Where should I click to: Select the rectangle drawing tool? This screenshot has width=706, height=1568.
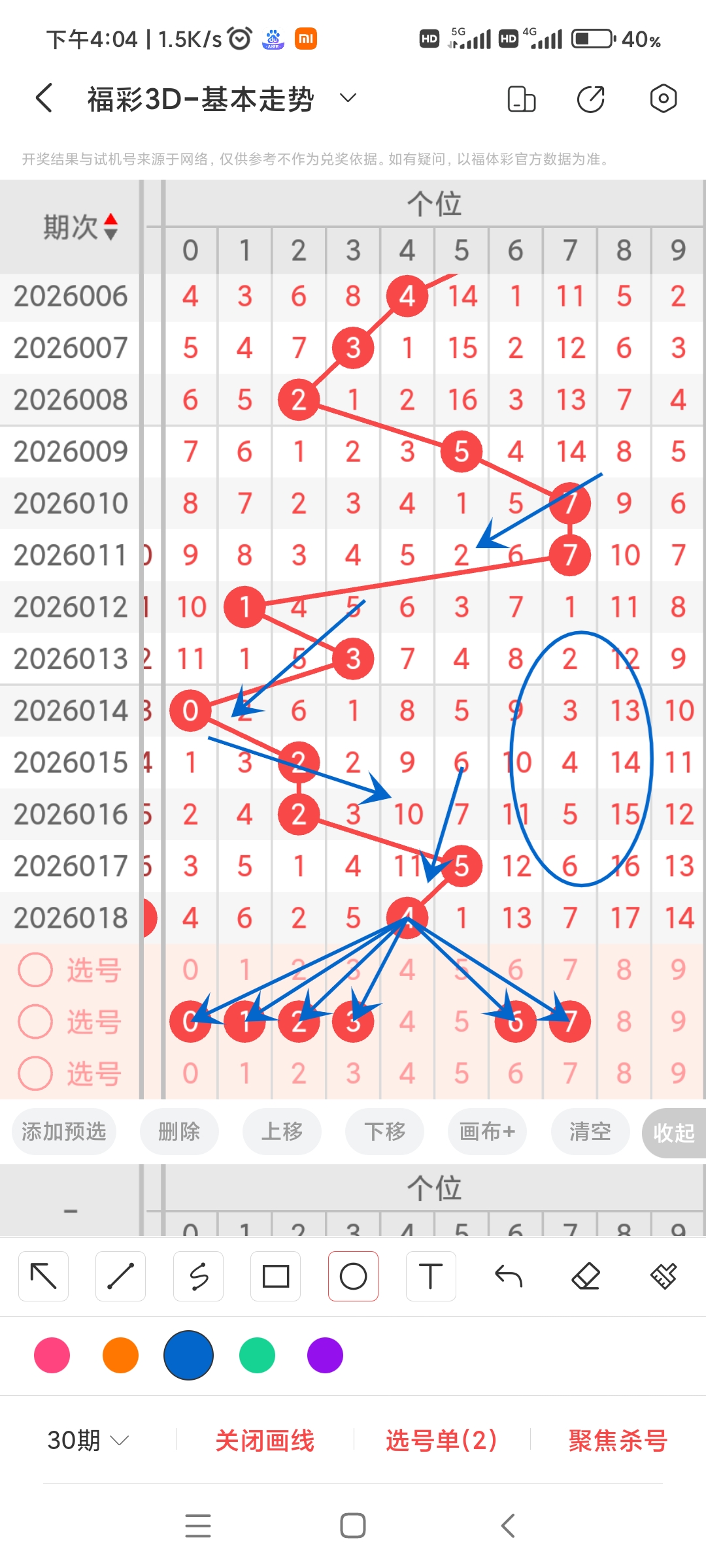[275, 1275]
